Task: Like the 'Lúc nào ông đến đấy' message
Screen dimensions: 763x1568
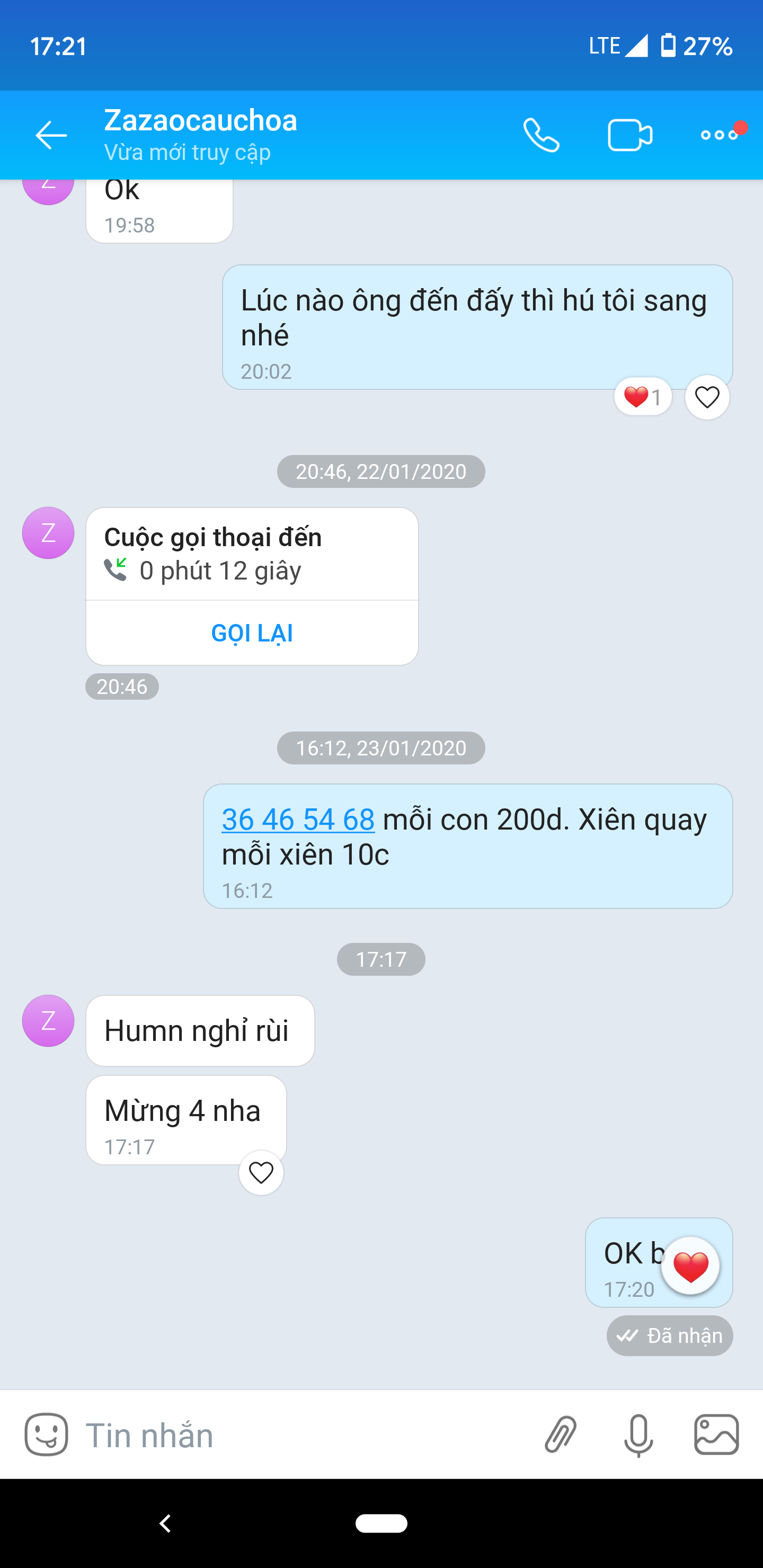Action: click(x=707, y=397)
